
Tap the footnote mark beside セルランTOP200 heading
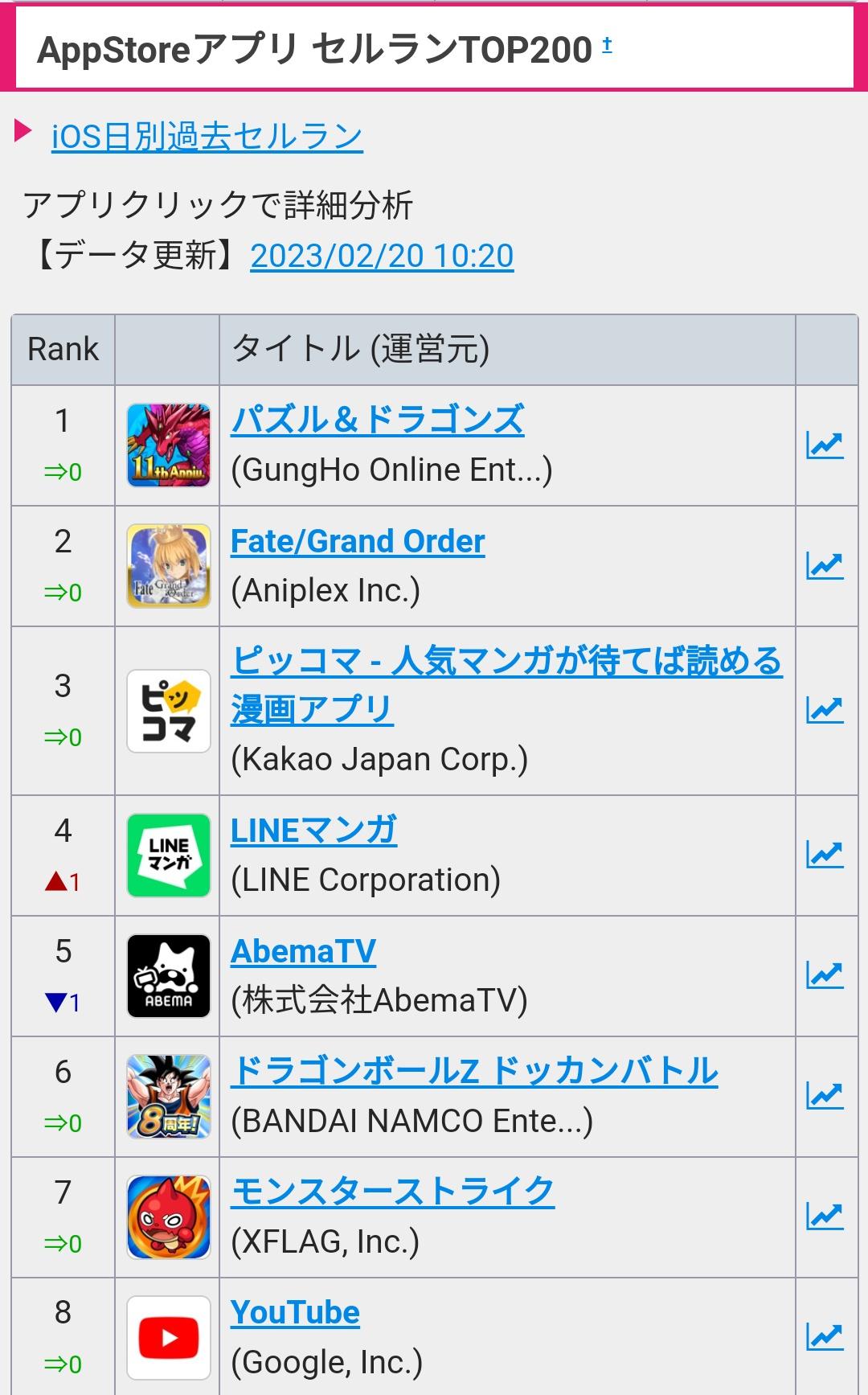[x=607, y=45]
